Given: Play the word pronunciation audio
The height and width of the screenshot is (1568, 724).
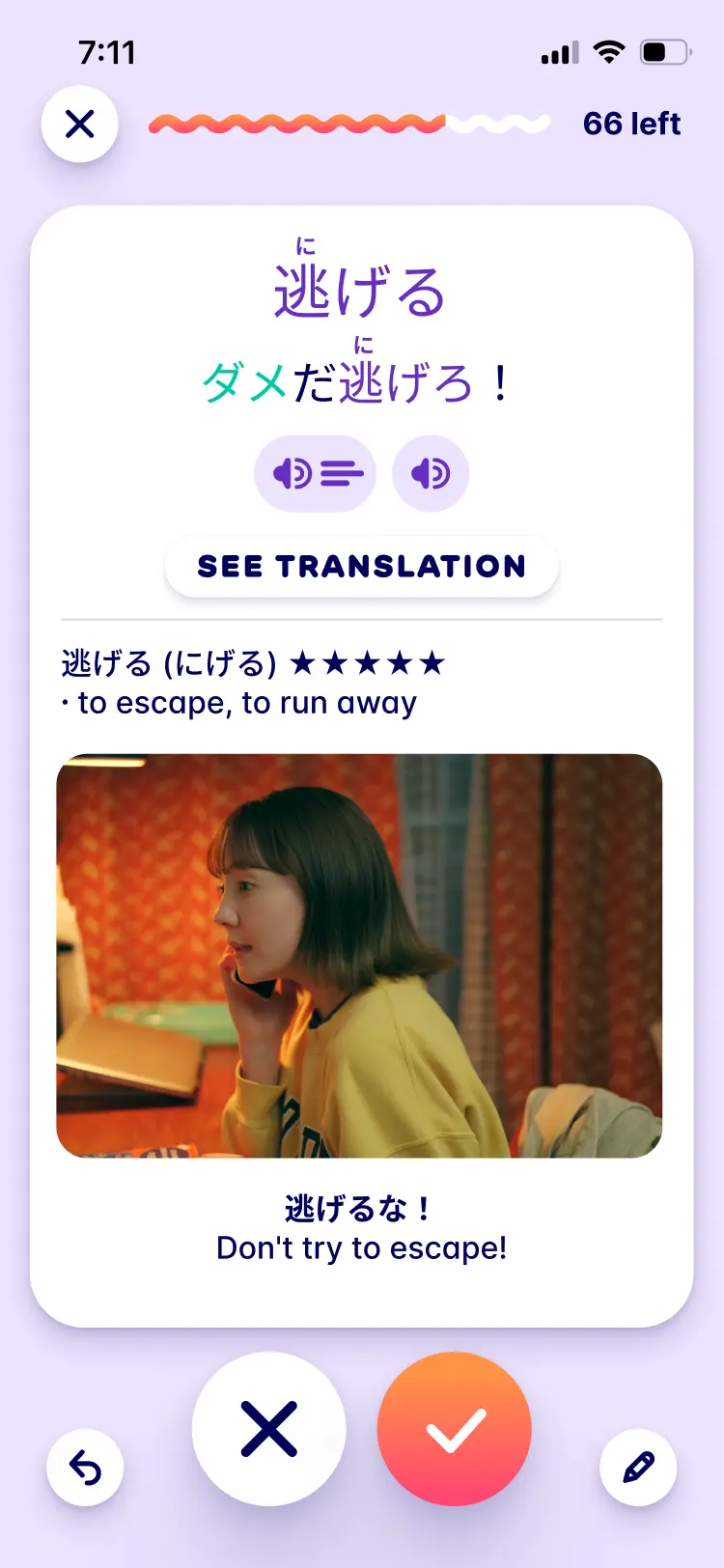Looking at the screenshot, I should click(431, 474).
